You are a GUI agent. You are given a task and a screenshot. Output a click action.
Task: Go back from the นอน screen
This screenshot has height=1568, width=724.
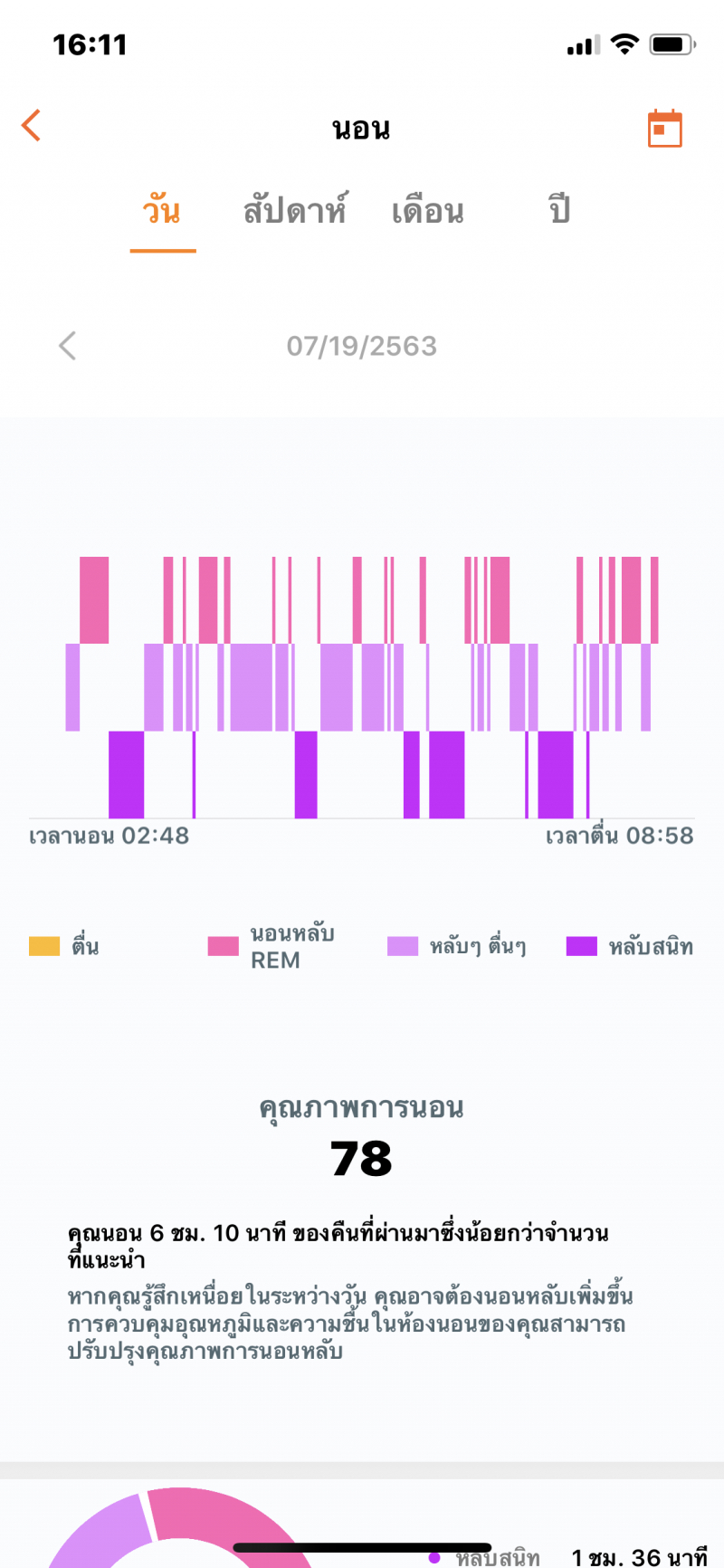32,126
